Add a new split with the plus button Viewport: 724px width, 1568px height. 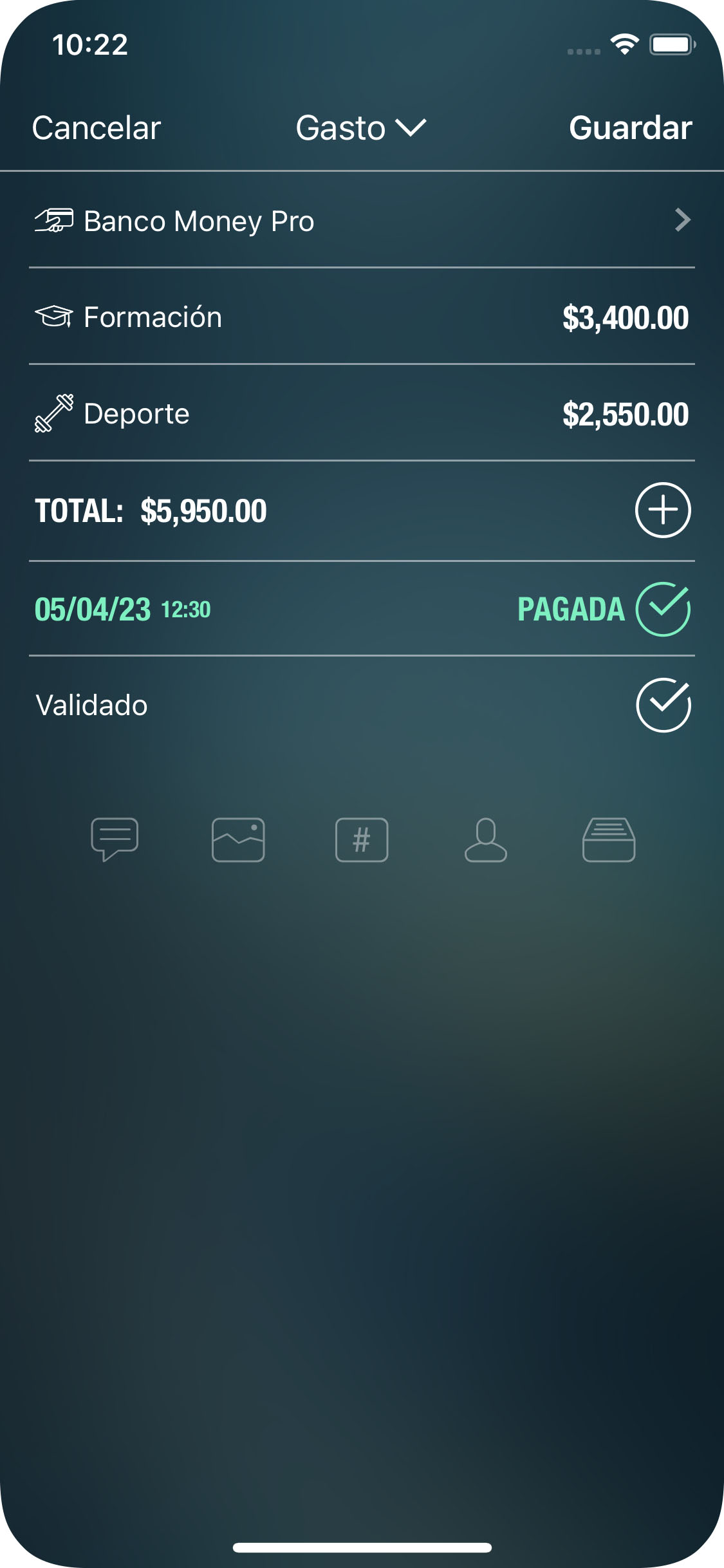point(662,510)
